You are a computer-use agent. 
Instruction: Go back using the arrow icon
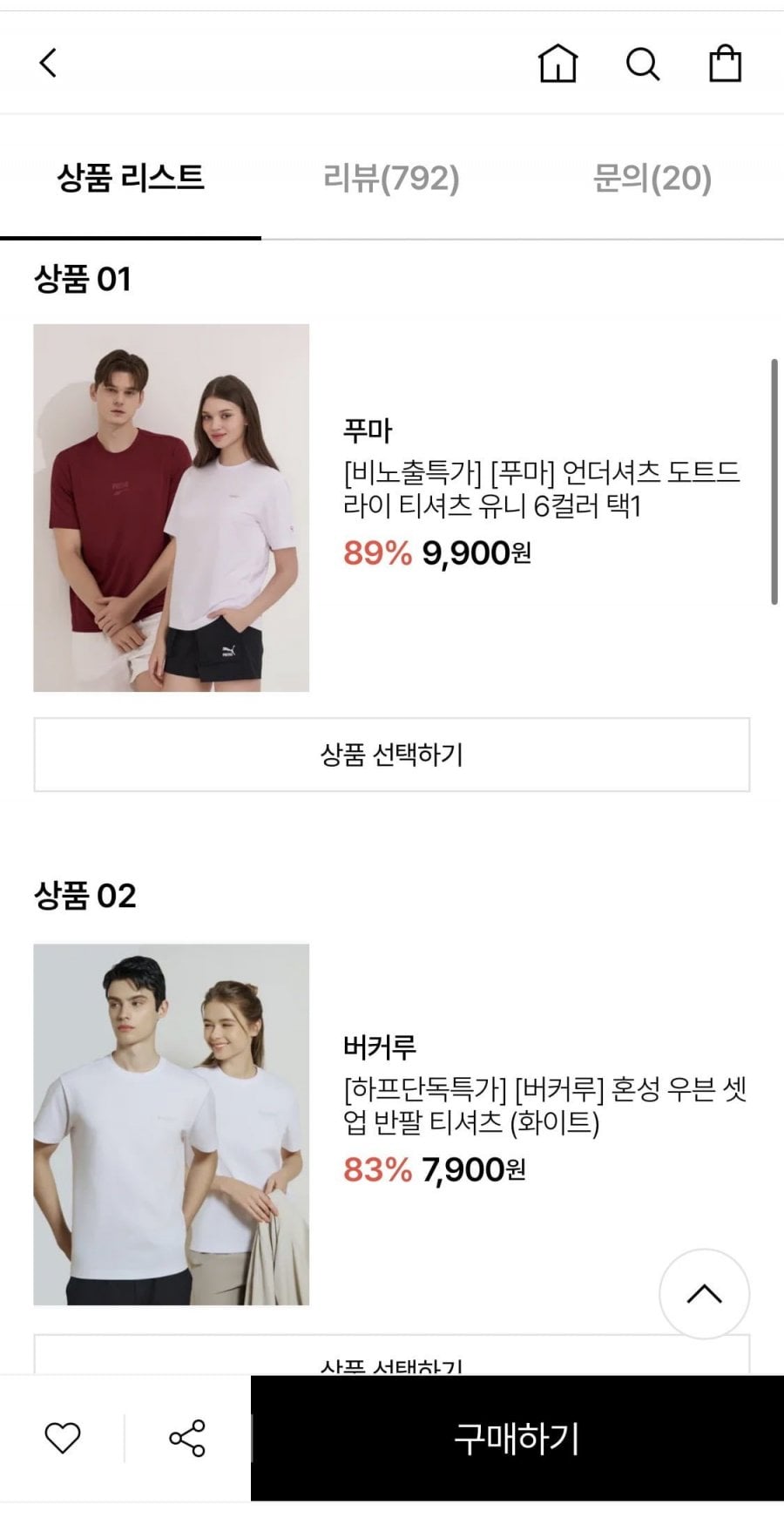click(49, 63)
